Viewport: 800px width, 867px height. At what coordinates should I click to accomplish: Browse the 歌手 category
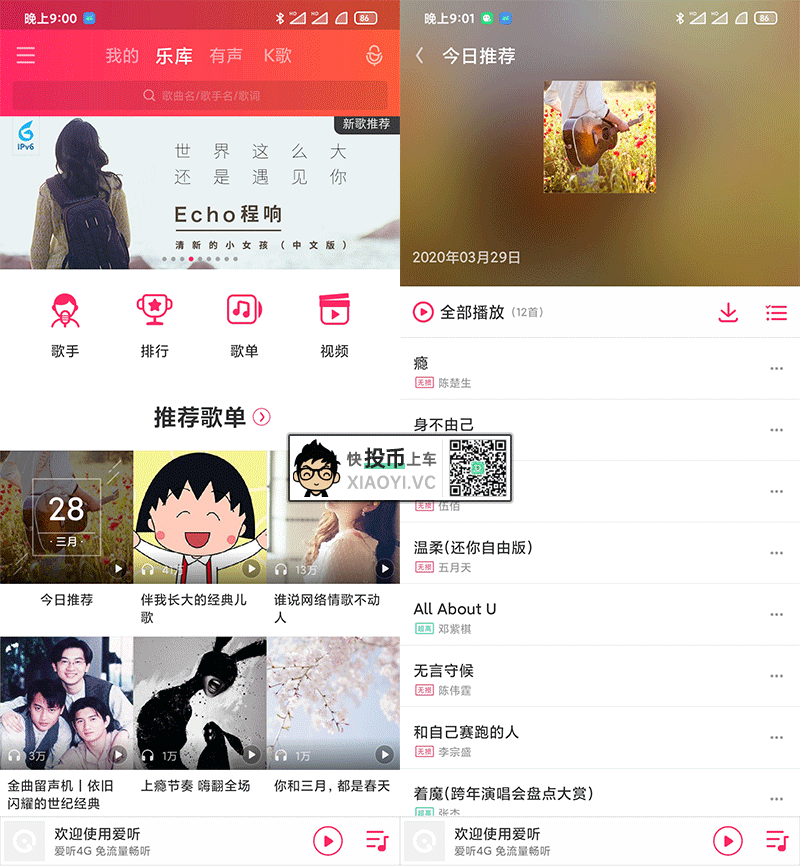(65, 324)
